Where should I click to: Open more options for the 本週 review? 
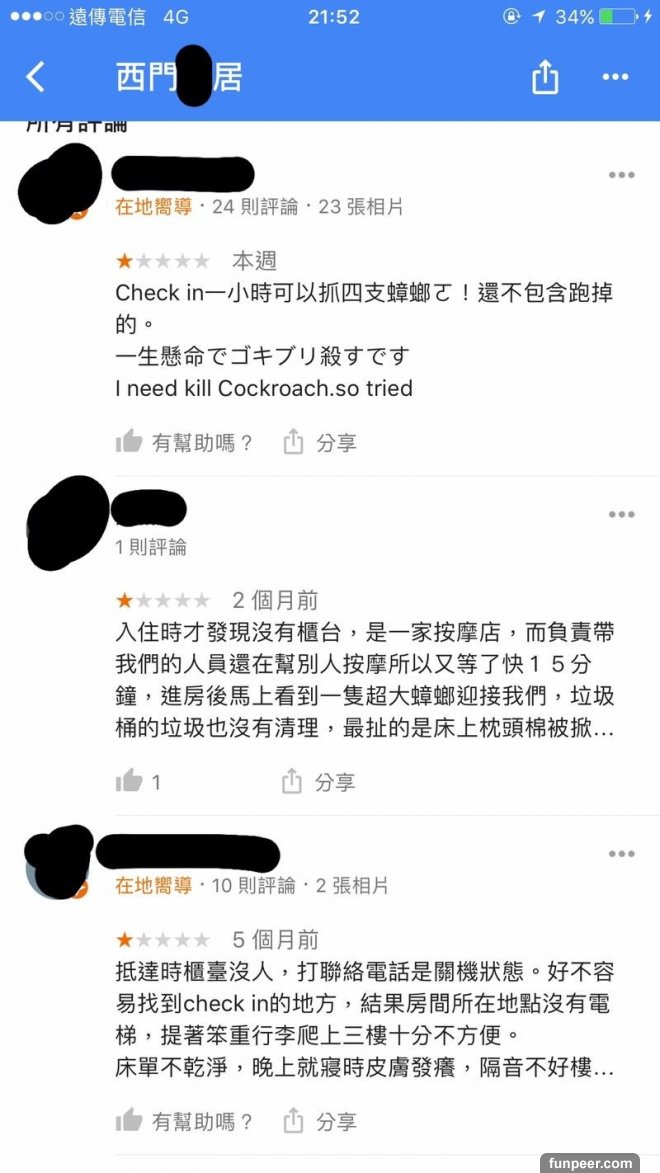point(621,175)
